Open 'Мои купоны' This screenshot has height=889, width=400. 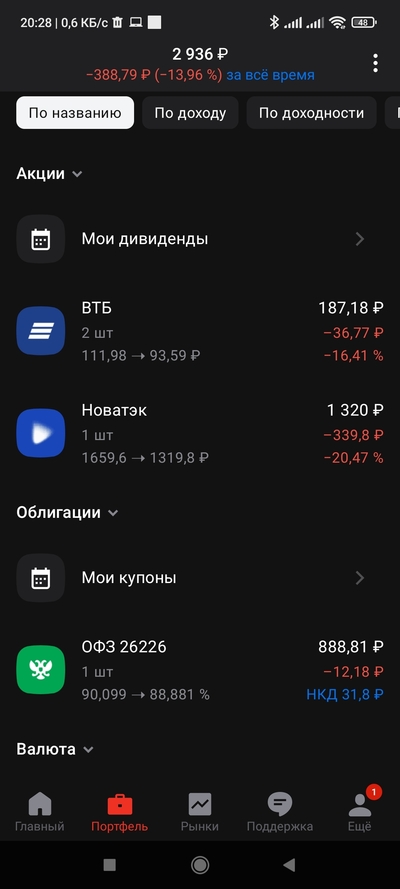coord(200,578)
